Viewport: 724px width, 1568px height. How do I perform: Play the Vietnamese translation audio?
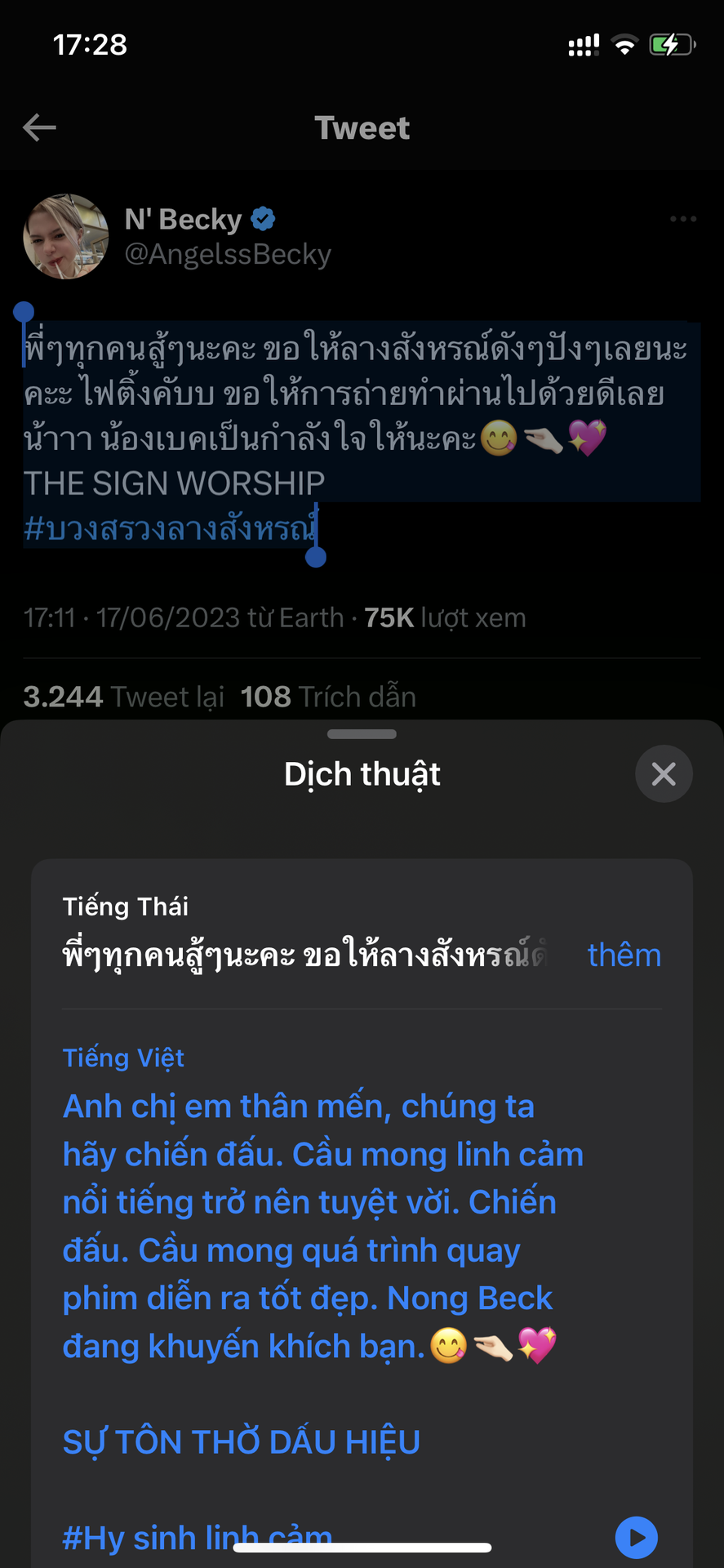click(x=636, y=1538)
